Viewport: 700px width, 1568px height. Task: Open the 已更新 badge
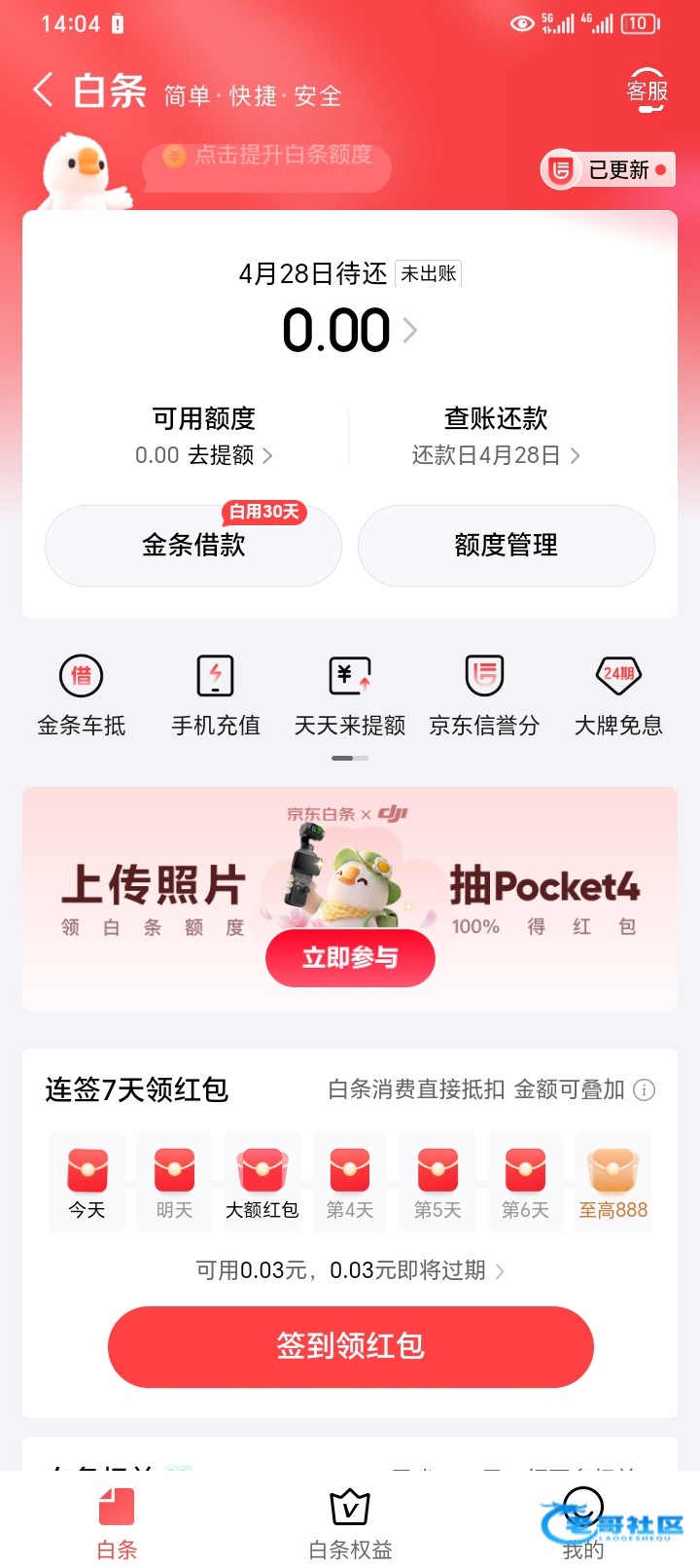point(608,170)
